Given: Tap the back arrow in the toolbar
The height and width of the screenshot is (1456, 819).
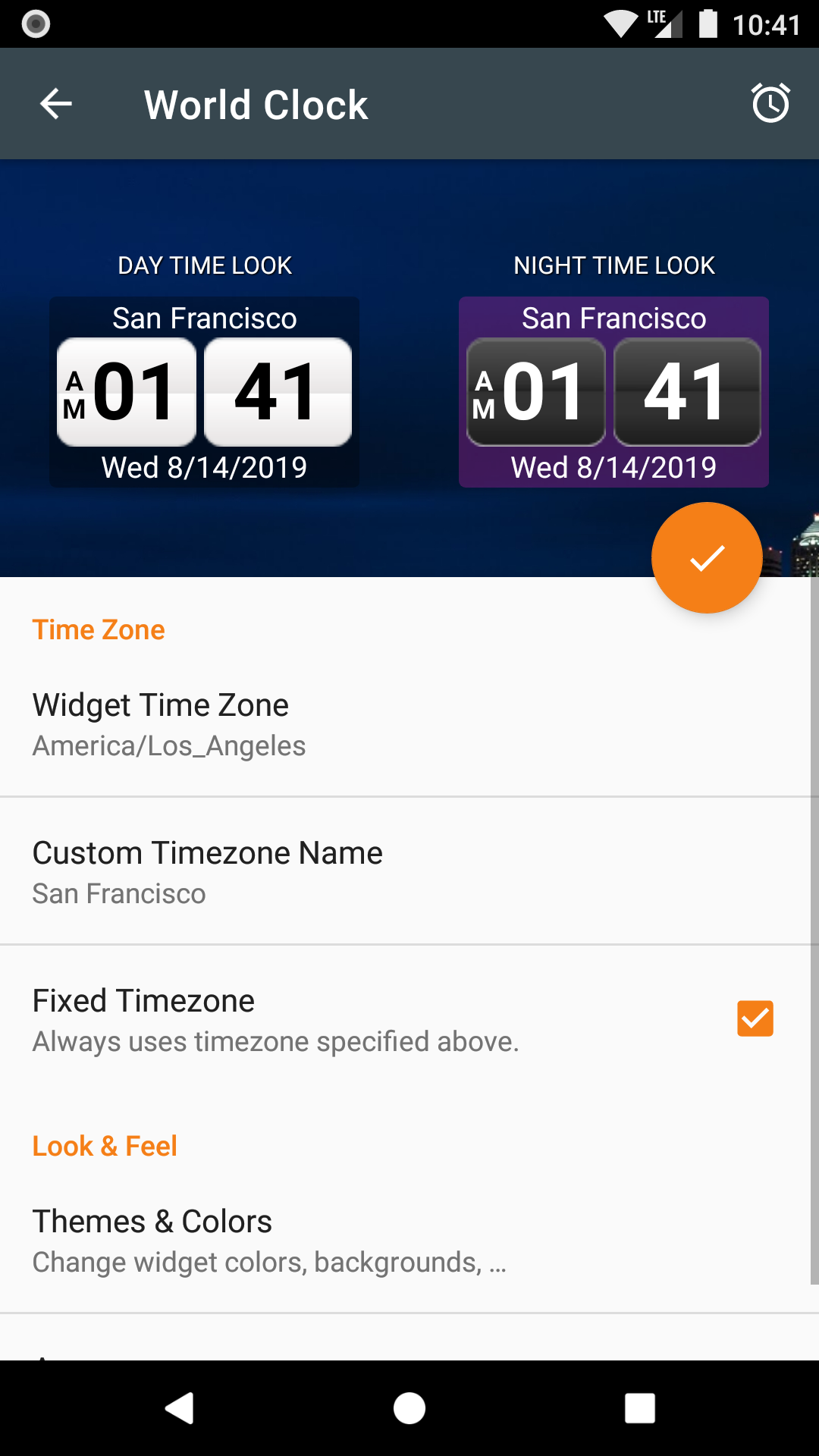Looking at the screenshot, I should 55,103.
